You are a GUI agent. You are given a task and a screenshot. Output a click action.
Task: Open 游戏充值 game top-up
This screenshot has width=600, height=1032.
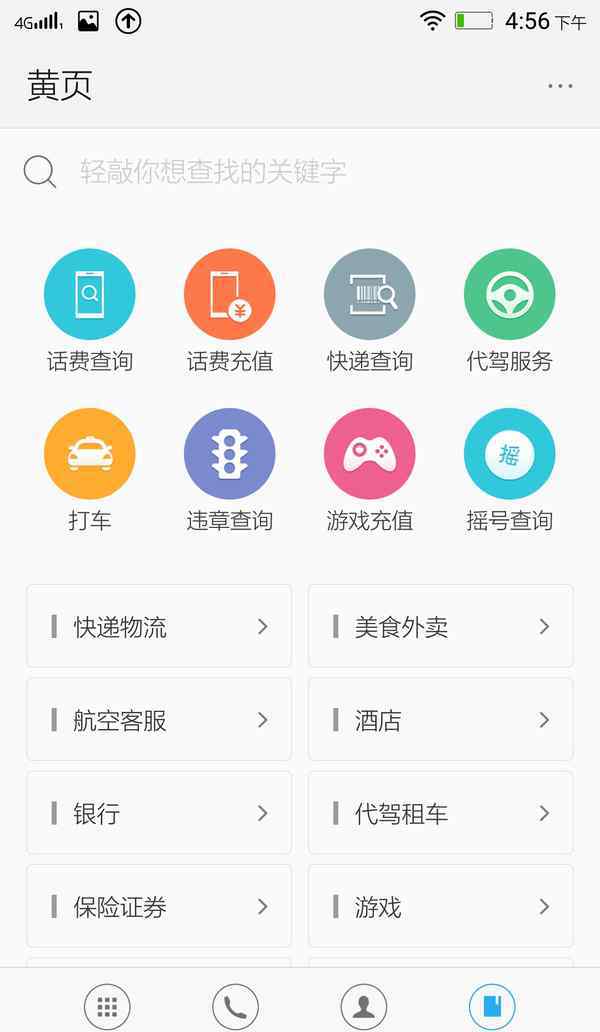[370, 471]
